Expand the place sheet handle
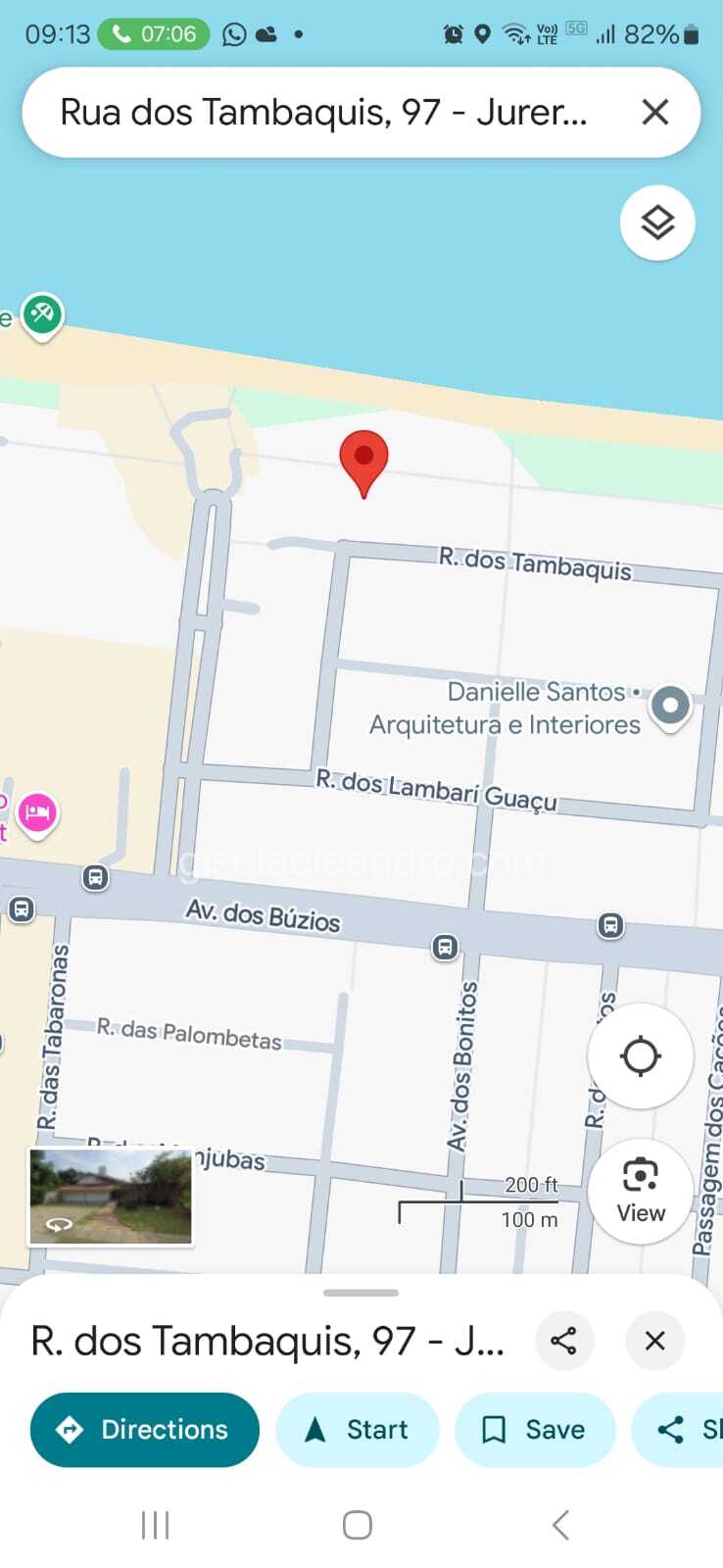Image resolution: width=723 pixels, height=1568 pixels. (x=361, y=1293)
